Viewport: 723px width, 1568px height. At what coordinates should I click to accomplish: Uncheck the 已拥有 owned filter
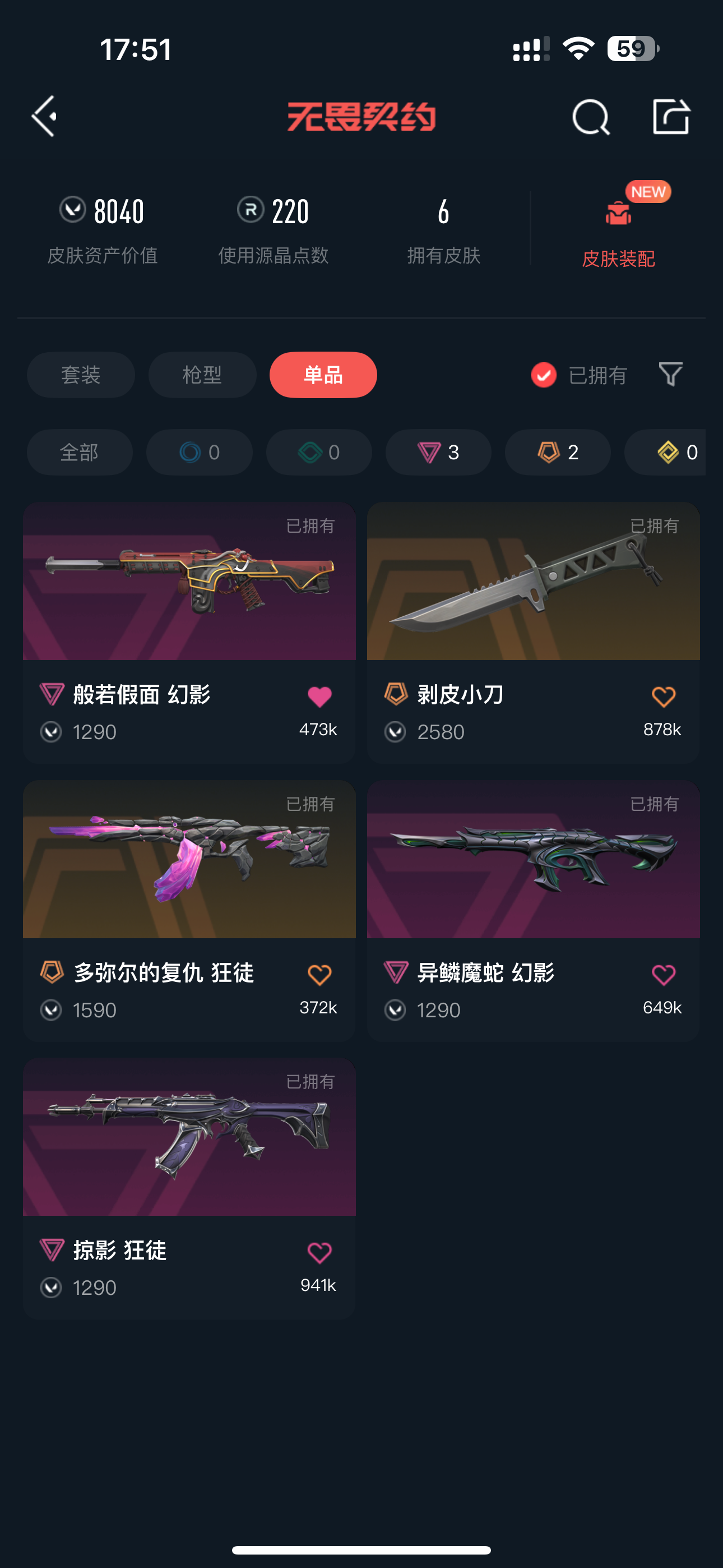[x=544, y=375]
